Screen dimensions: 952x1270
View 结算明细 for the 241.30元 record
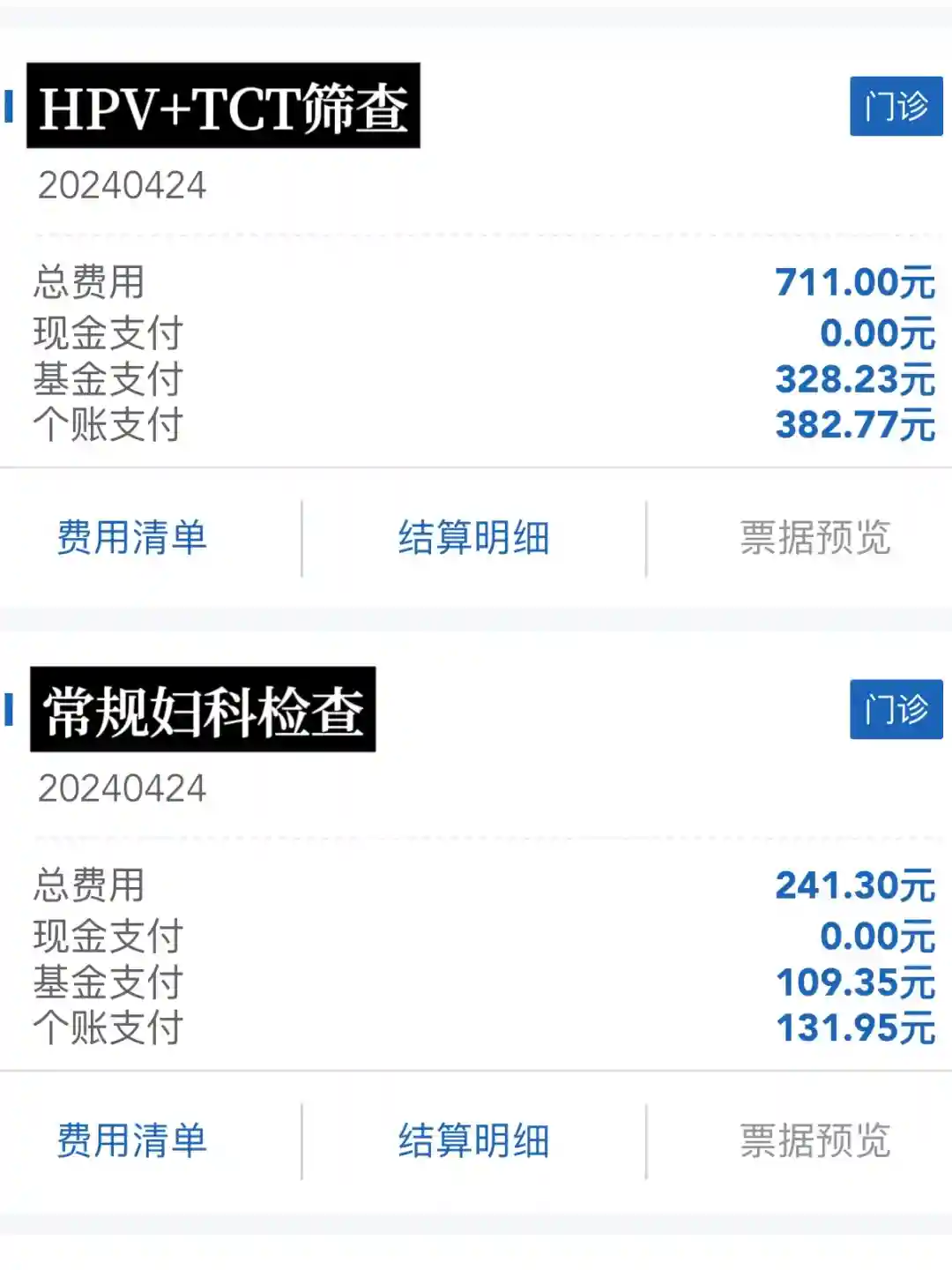point(474,1141)
